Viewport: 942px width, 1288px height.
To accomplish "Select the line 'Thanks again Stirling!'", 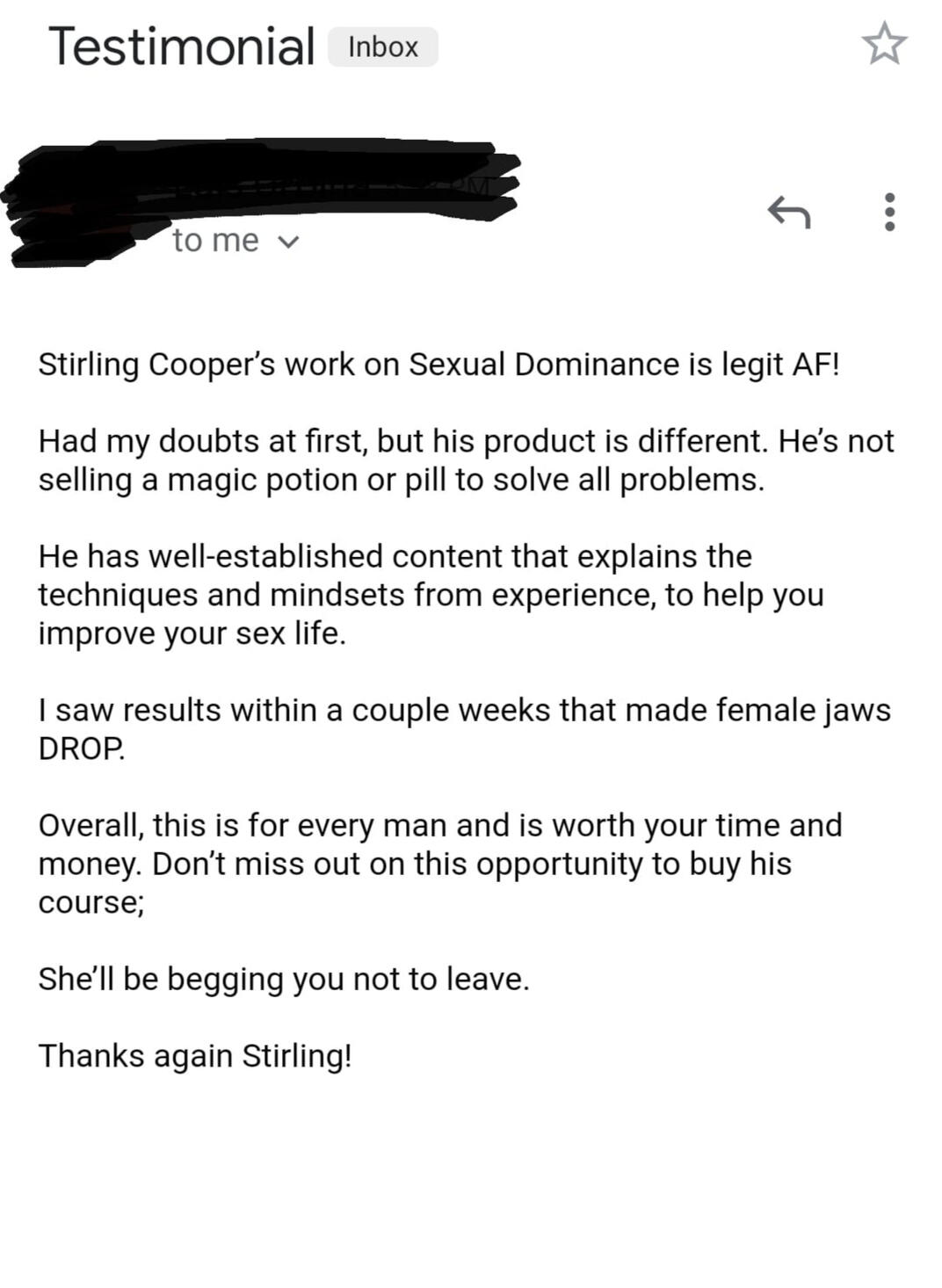I will 195,1054.
